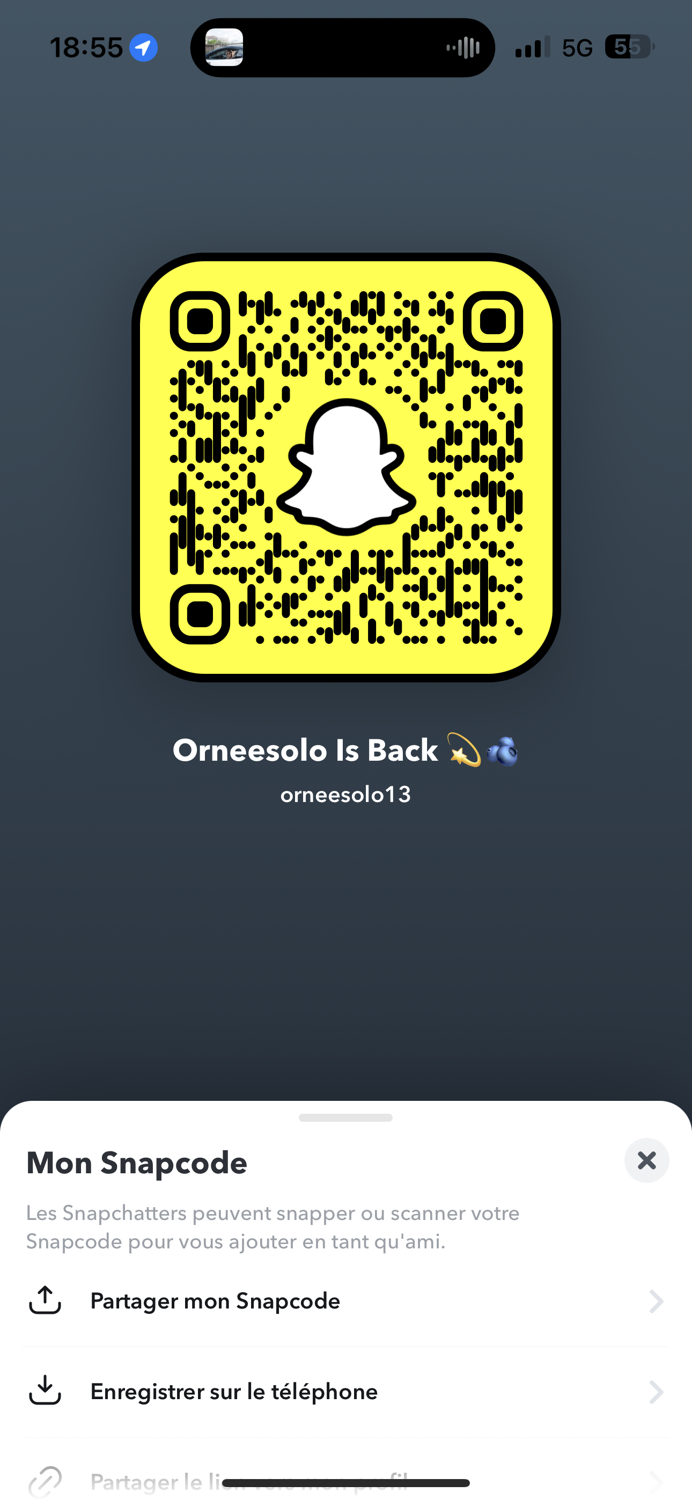Select Enregistrer sur le téléphone

345,1391
